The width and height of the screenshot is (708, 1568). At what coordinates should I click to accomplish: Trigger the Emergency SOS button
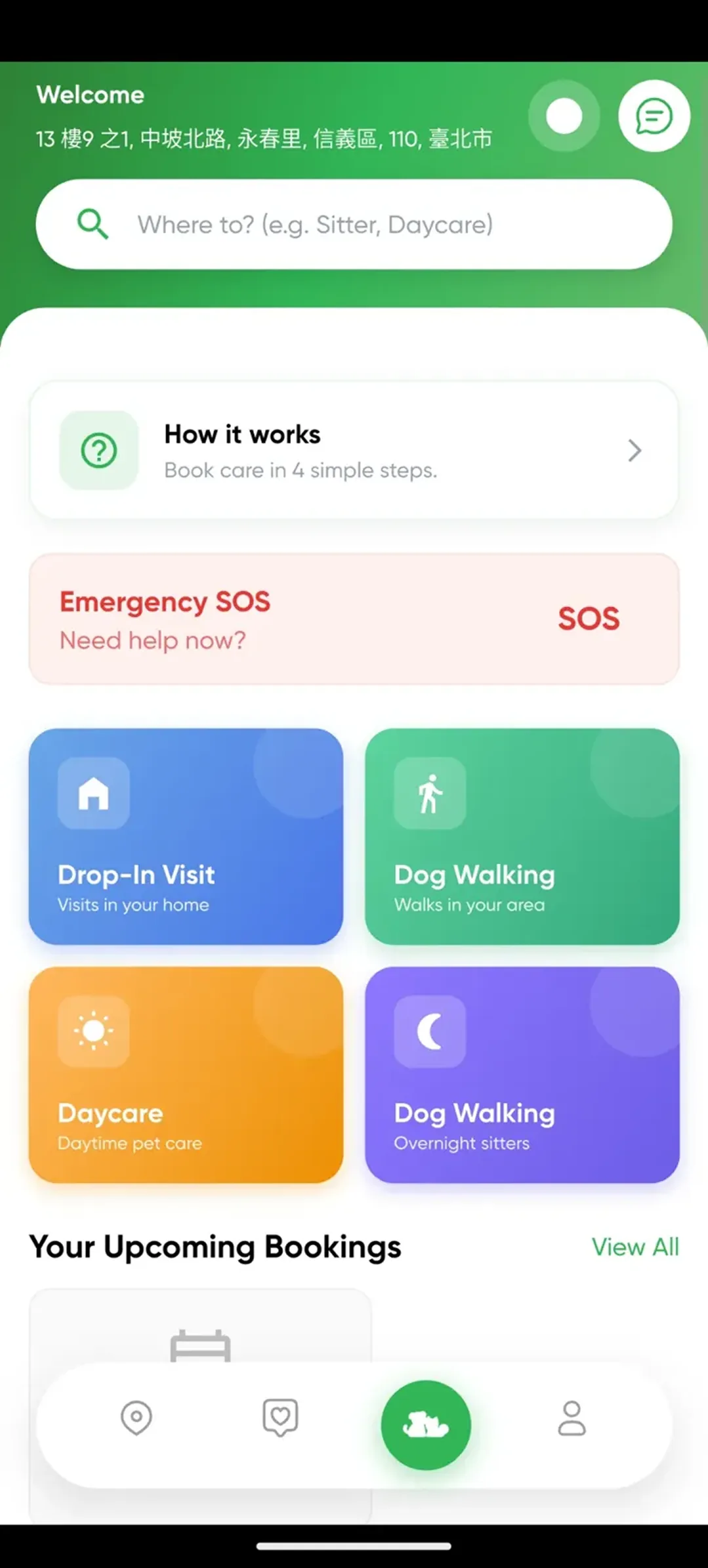pos(589,618)
